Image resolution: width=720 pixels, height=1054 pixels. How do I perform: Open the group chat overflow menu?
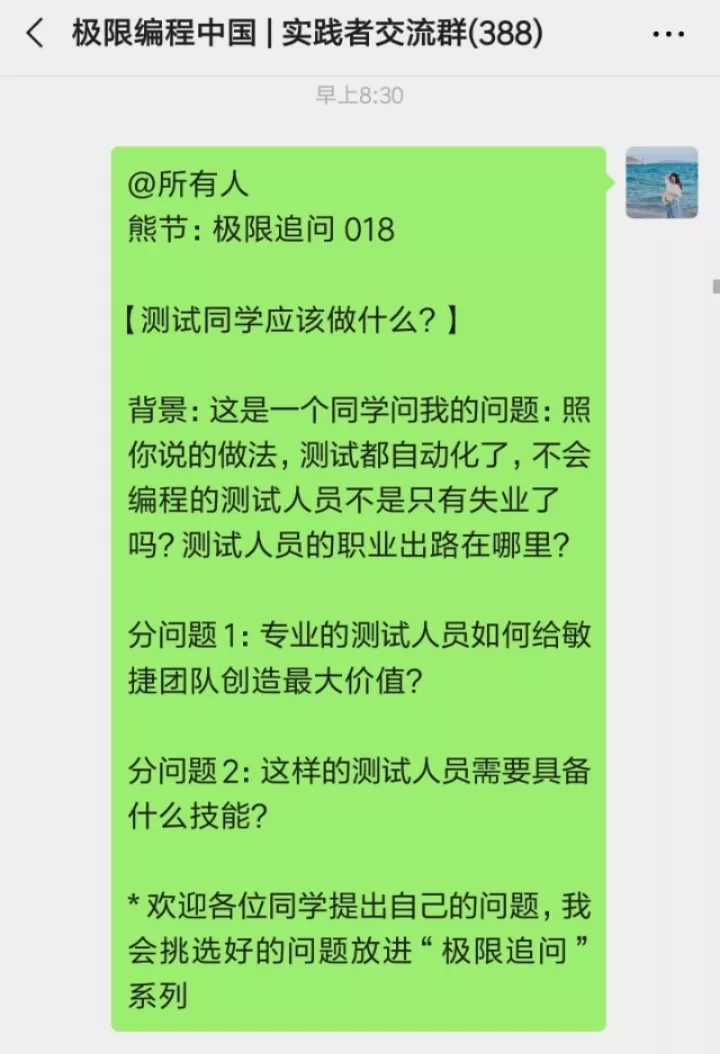[668, 35]
